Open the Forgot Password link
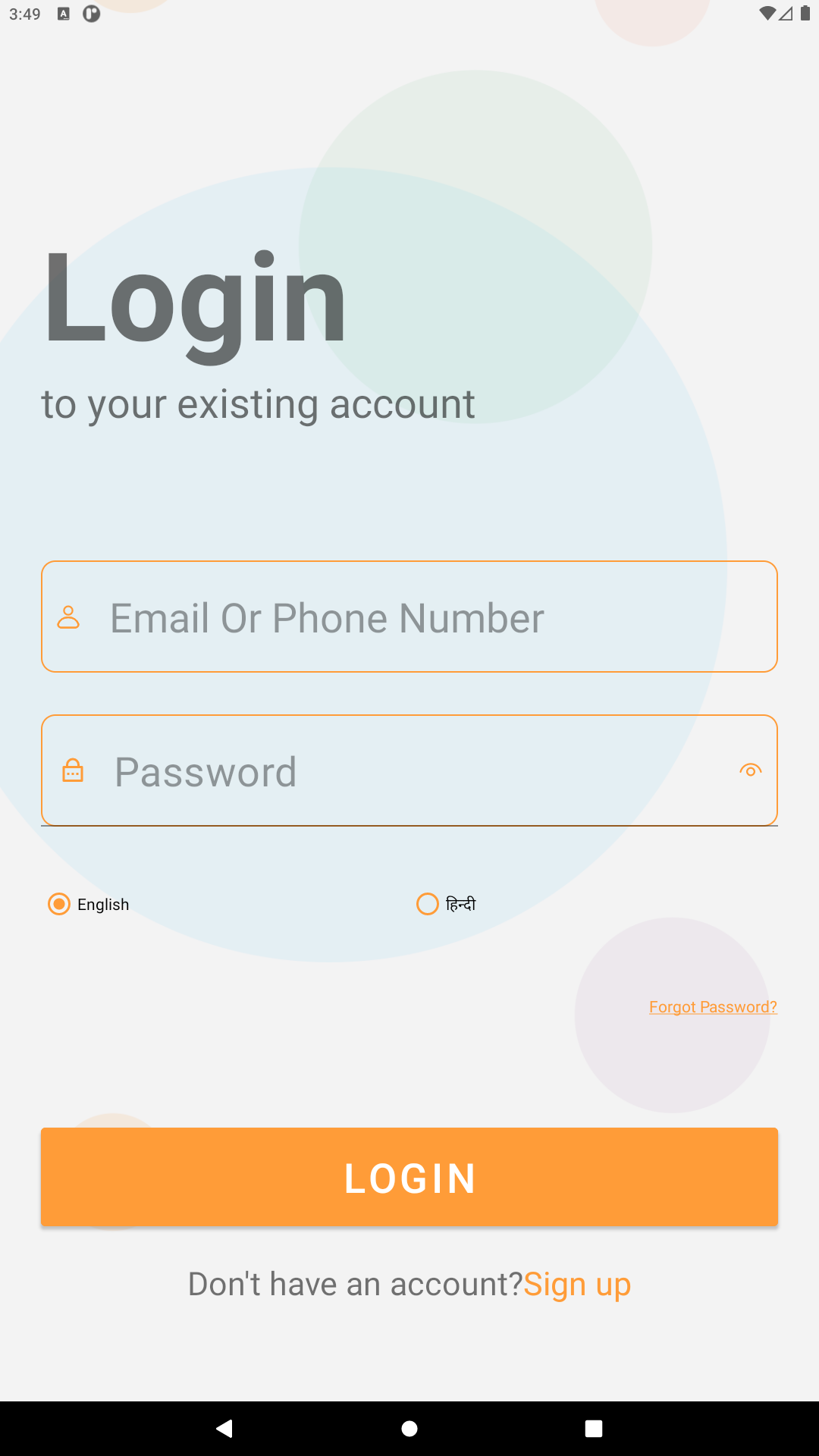This screenshot has width=819, height=1456. (713, 1007)
